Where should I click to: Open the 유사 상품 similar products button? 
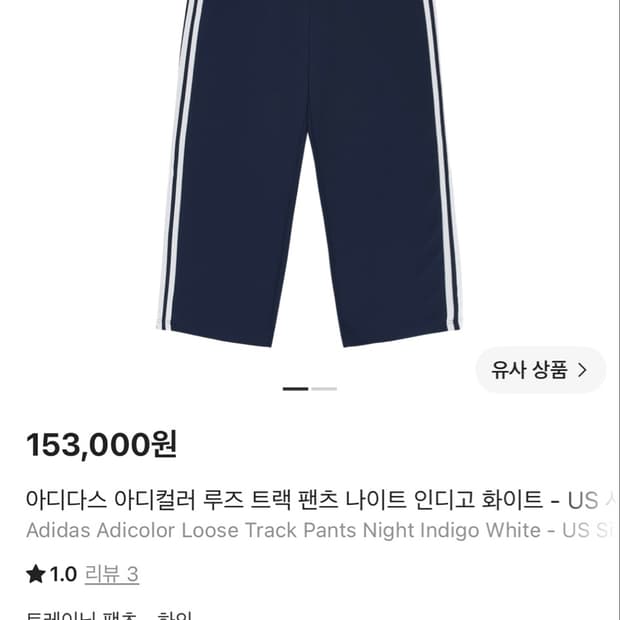click(541, 370)
